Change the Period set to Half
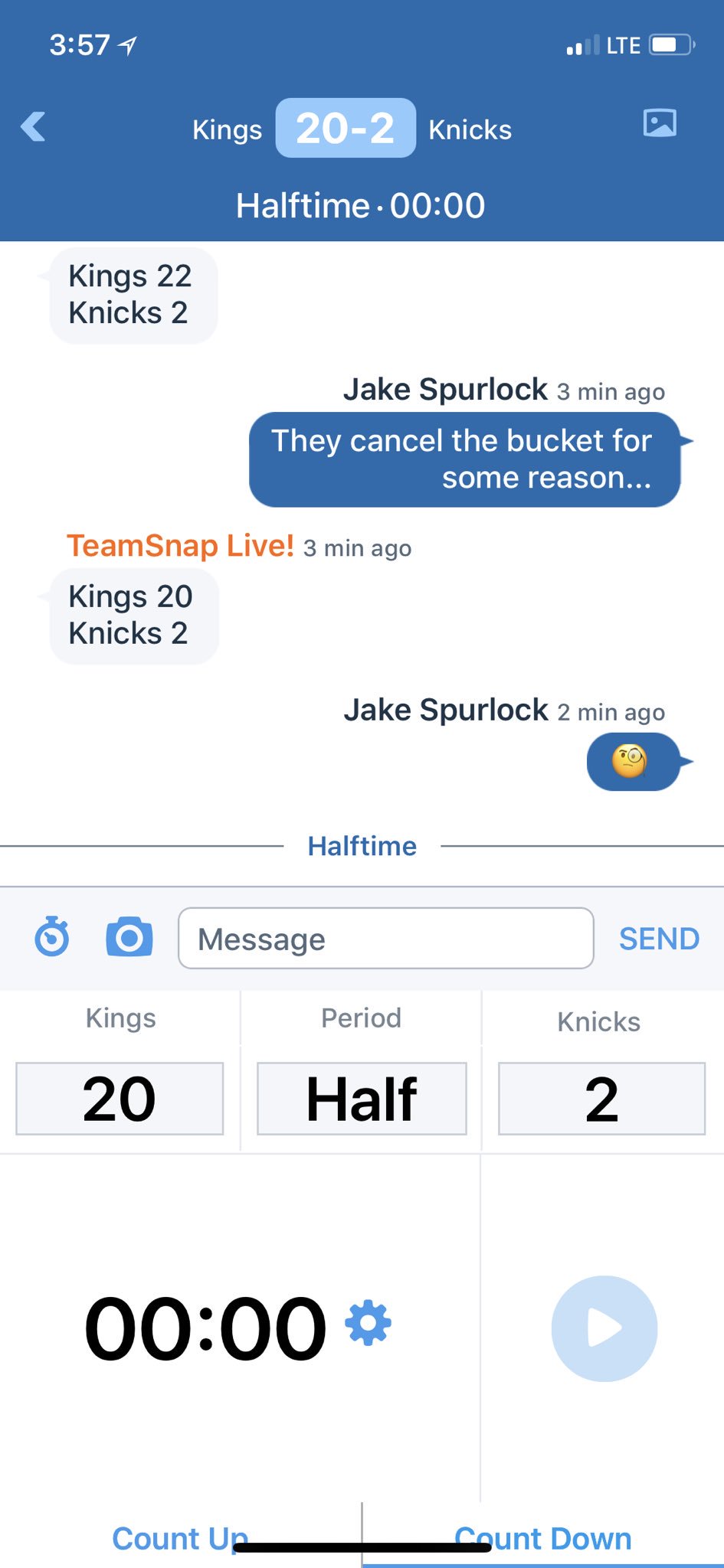Screen dimensions: 724x1568 [x=362, y=1099]
